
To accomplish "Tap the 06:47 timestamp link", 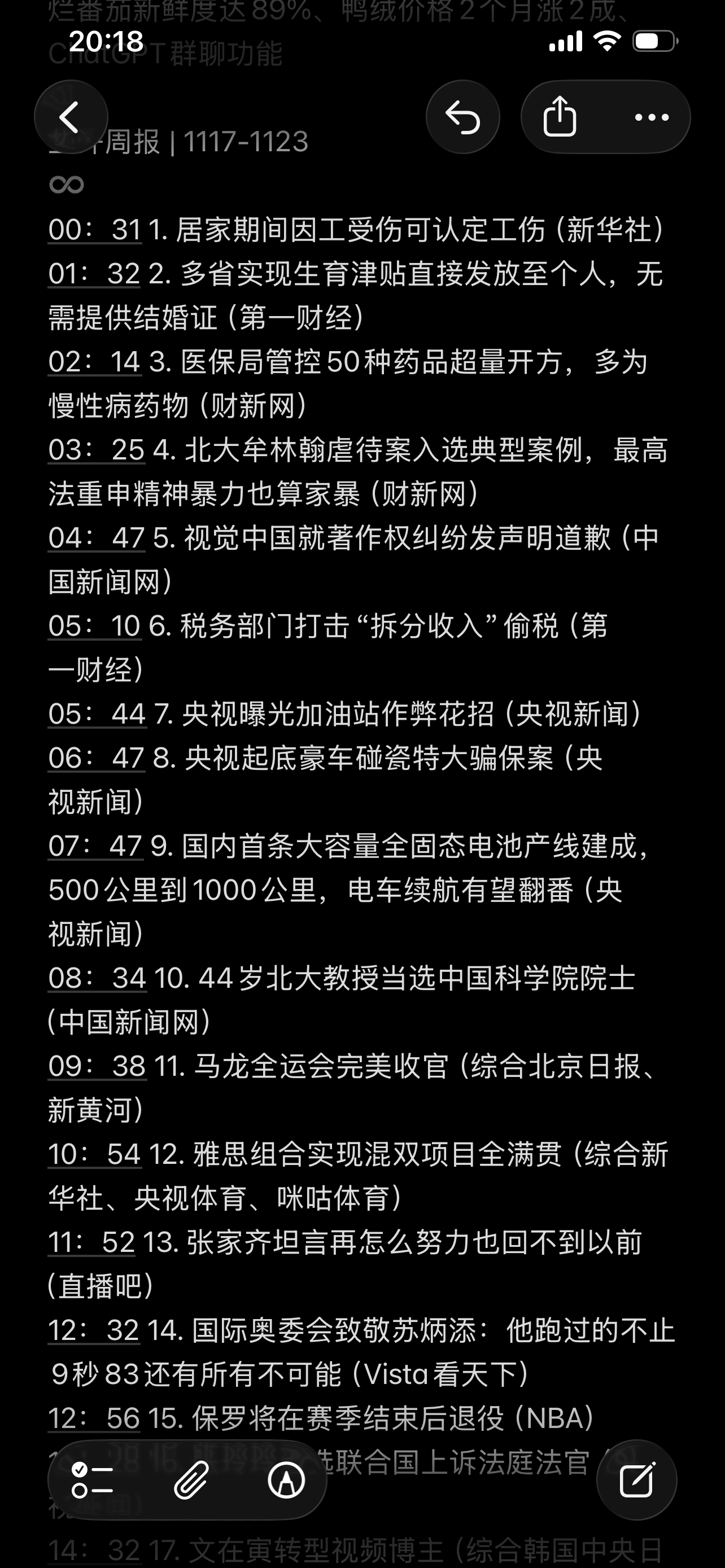I will [96, 759].
